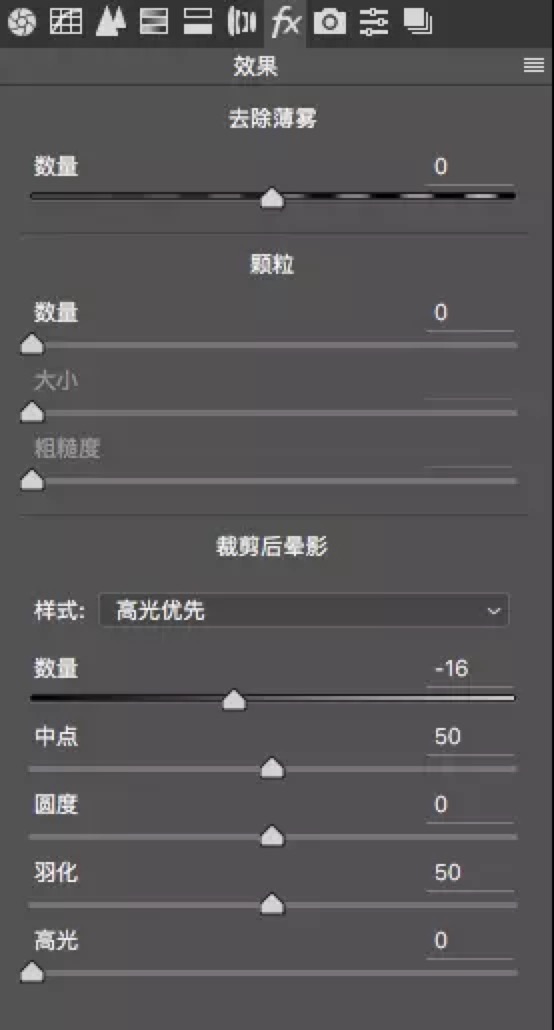Expand the 样式 高光优先 dropdown
This screenshot has height=1030, width=554.
coord(304,611)
